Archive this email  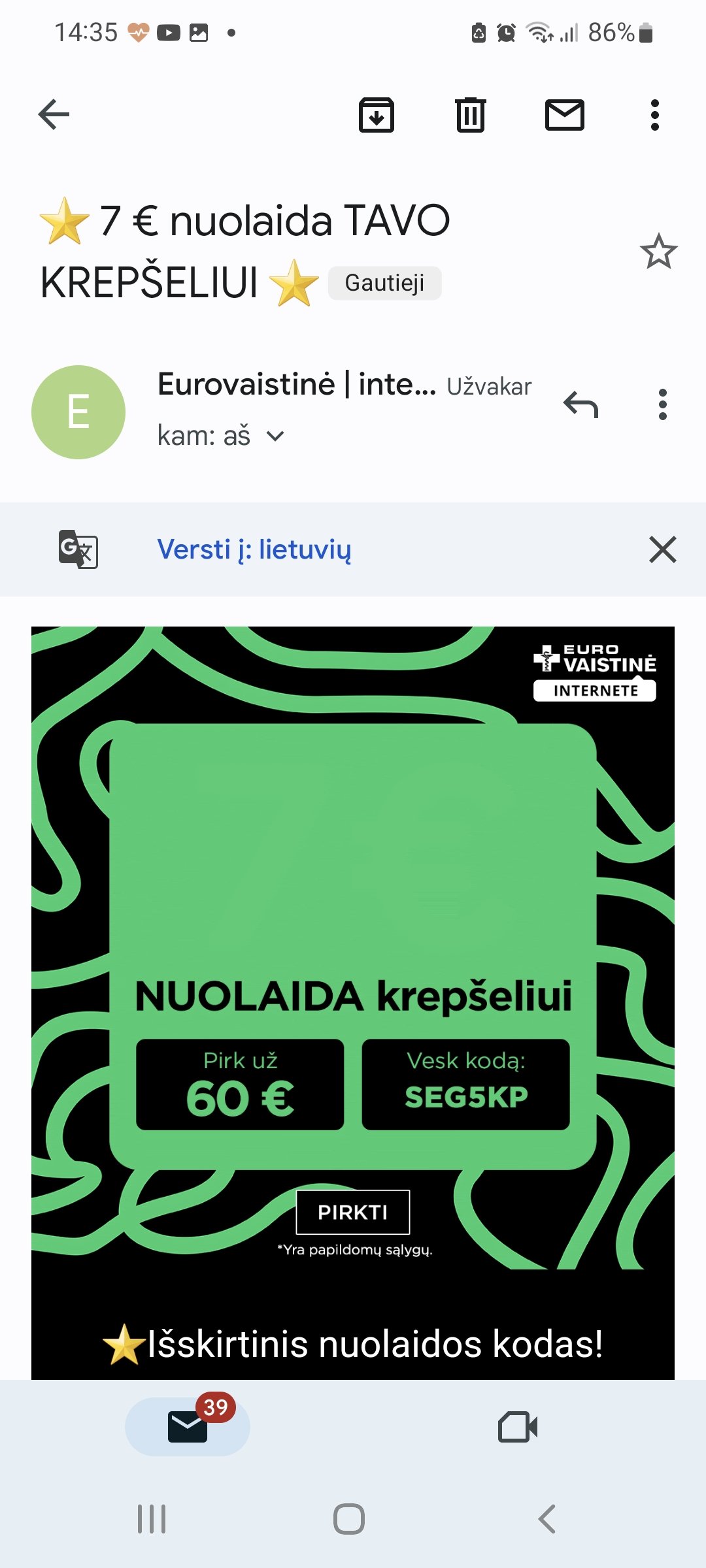pyautogui.click(x=377, y=115)
